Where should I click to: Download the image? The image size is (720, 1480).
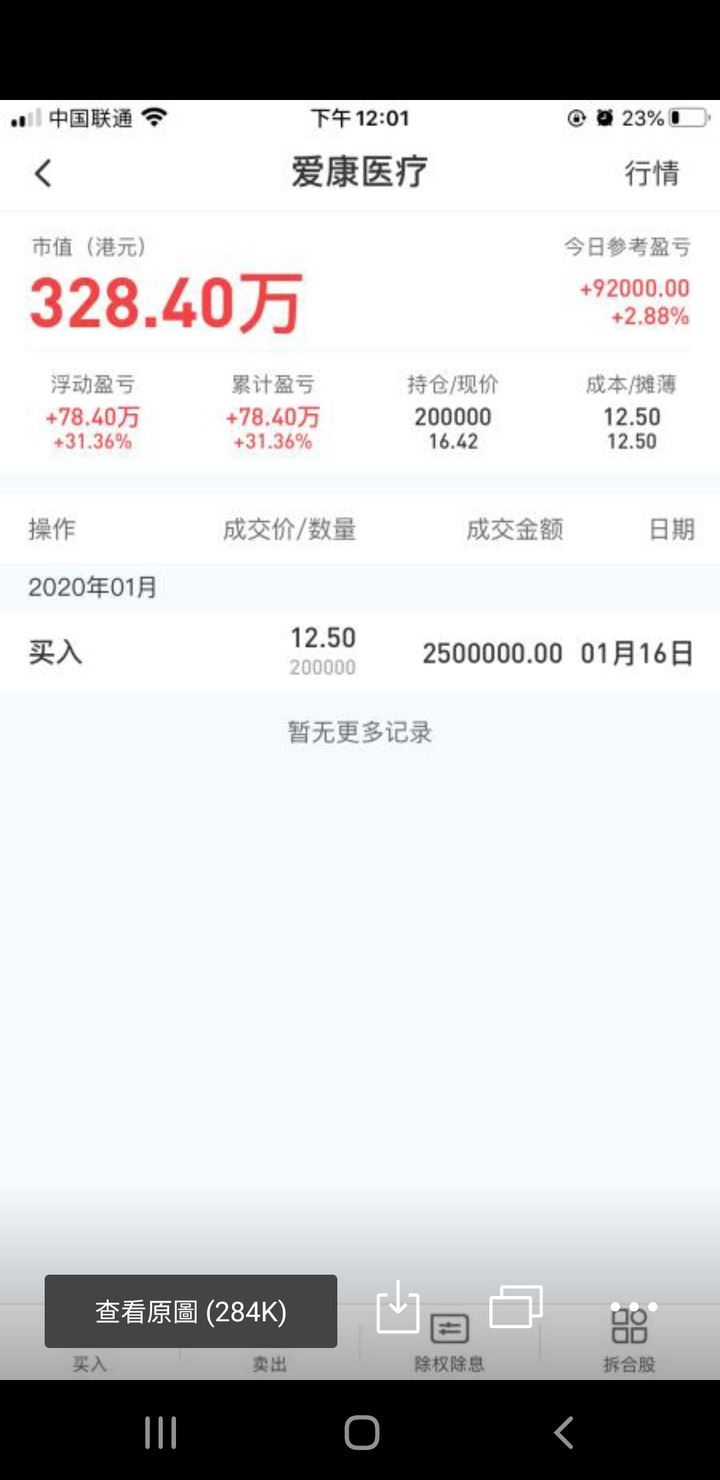pos(398,1307)
